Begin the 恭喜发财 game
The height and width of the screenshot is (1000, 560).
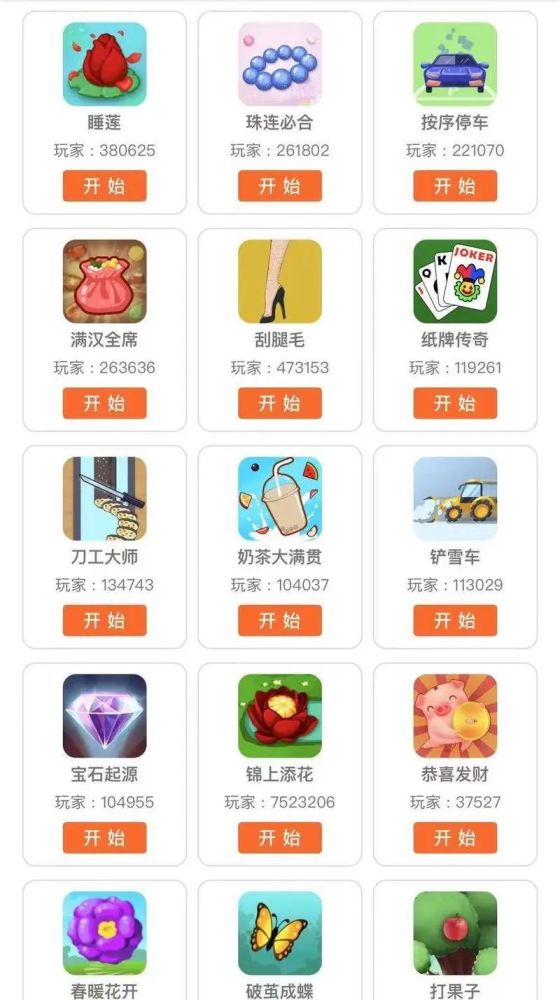[455, 837]
